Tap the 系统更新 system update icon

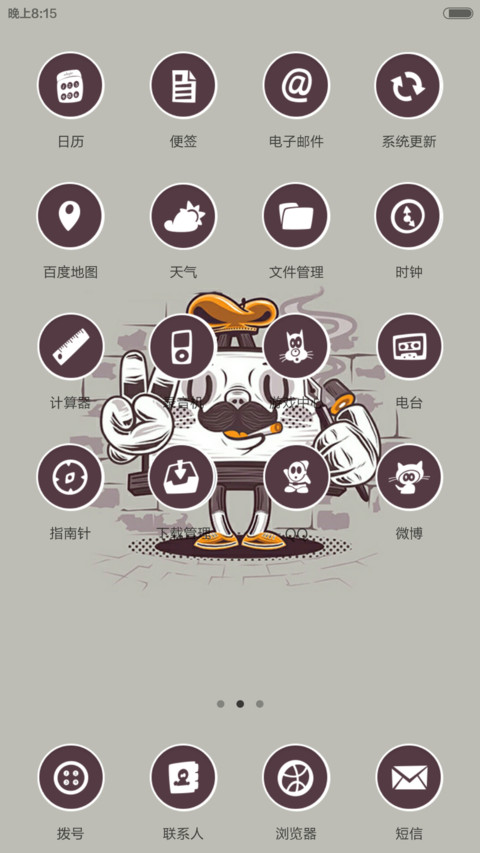tap(409, 85)
